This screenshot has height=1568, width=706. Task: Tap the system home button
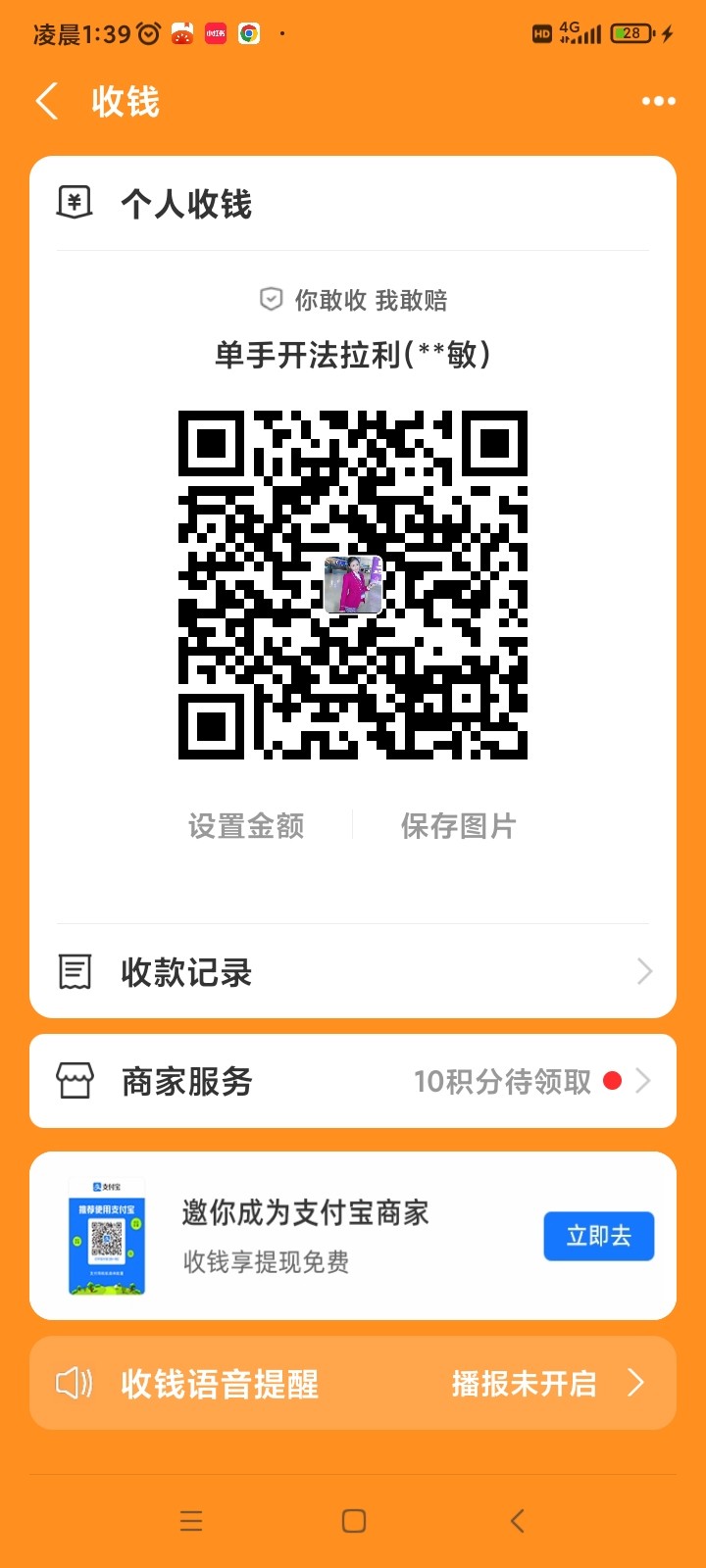tap(354, 1521)
